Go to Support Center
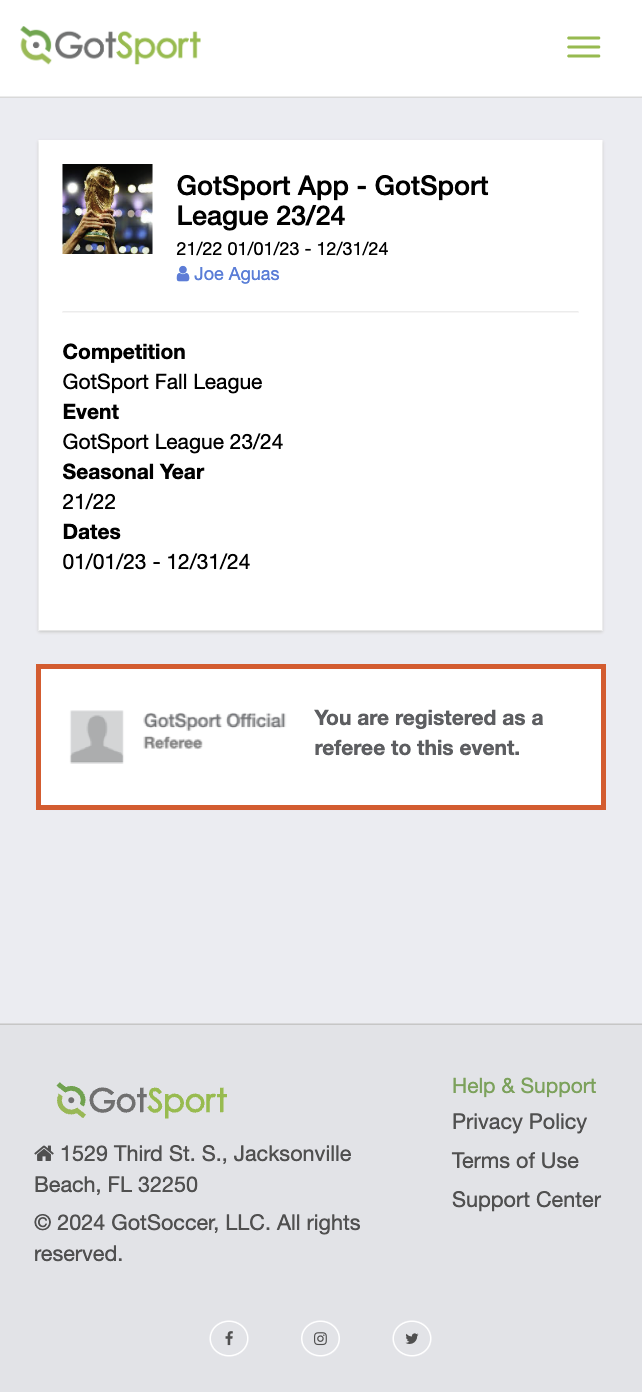Image resolution: width=642 pixels, height=1392 pixels. (x=526, y=1200)
